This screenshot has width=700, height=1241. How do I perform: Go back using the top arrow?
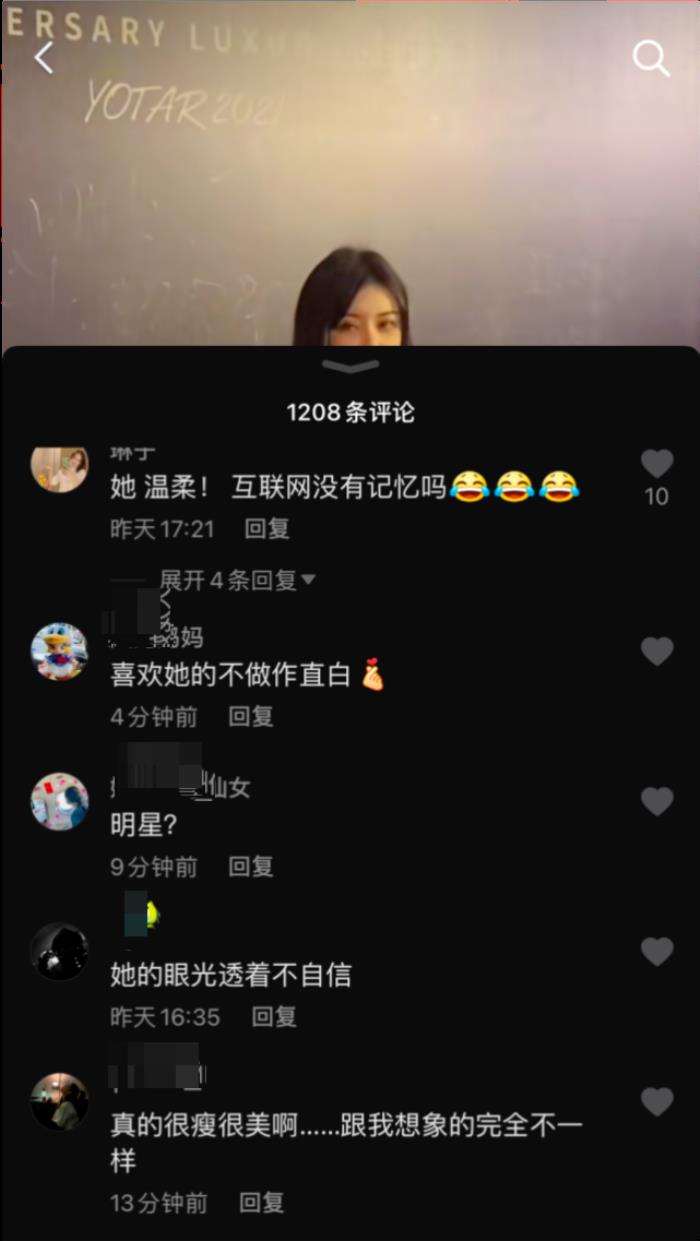pyautogui.click(x=44, y=59)
